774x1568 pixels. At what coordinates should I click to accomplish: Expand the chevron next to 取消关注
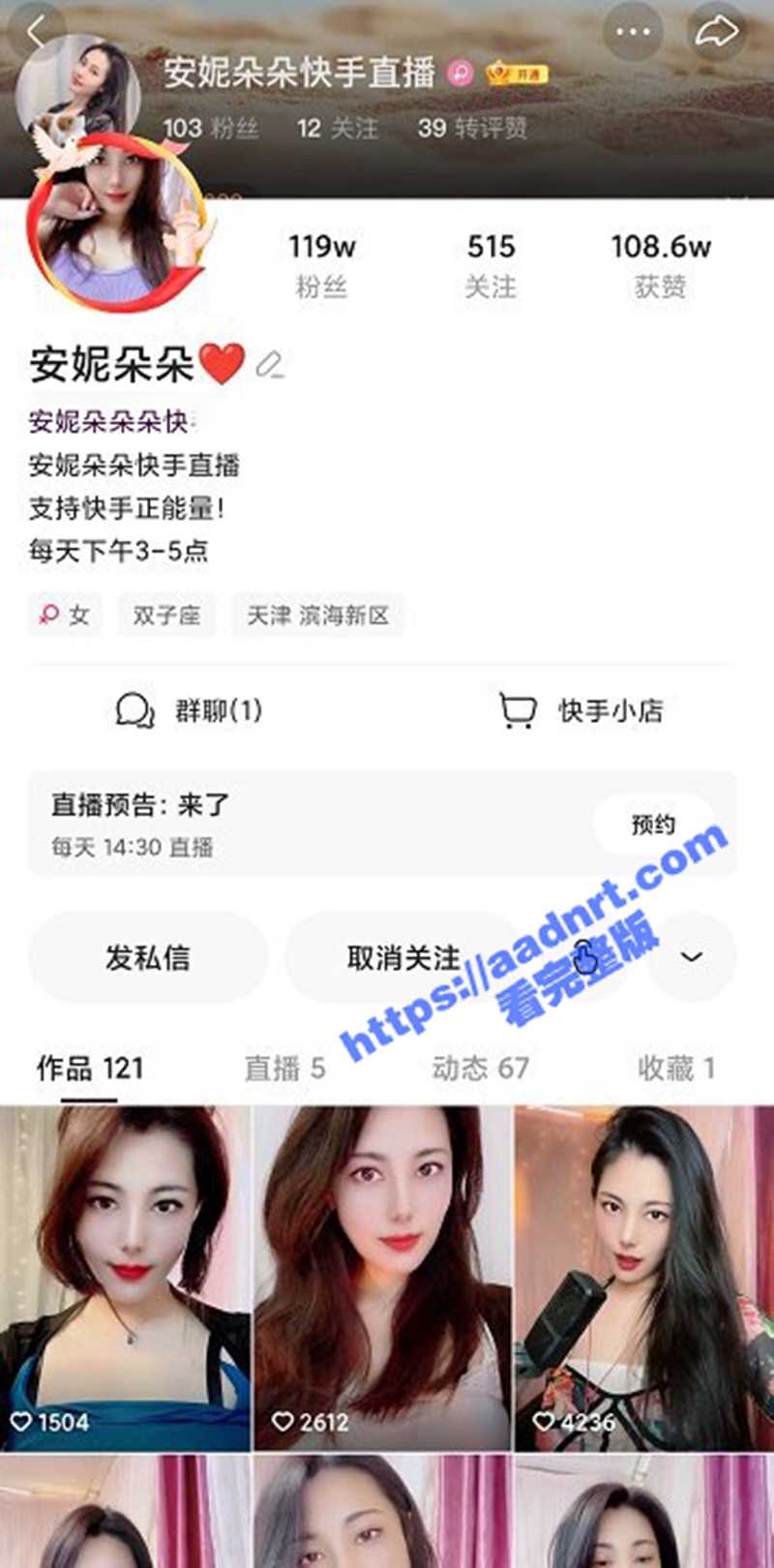click(691, 957)
